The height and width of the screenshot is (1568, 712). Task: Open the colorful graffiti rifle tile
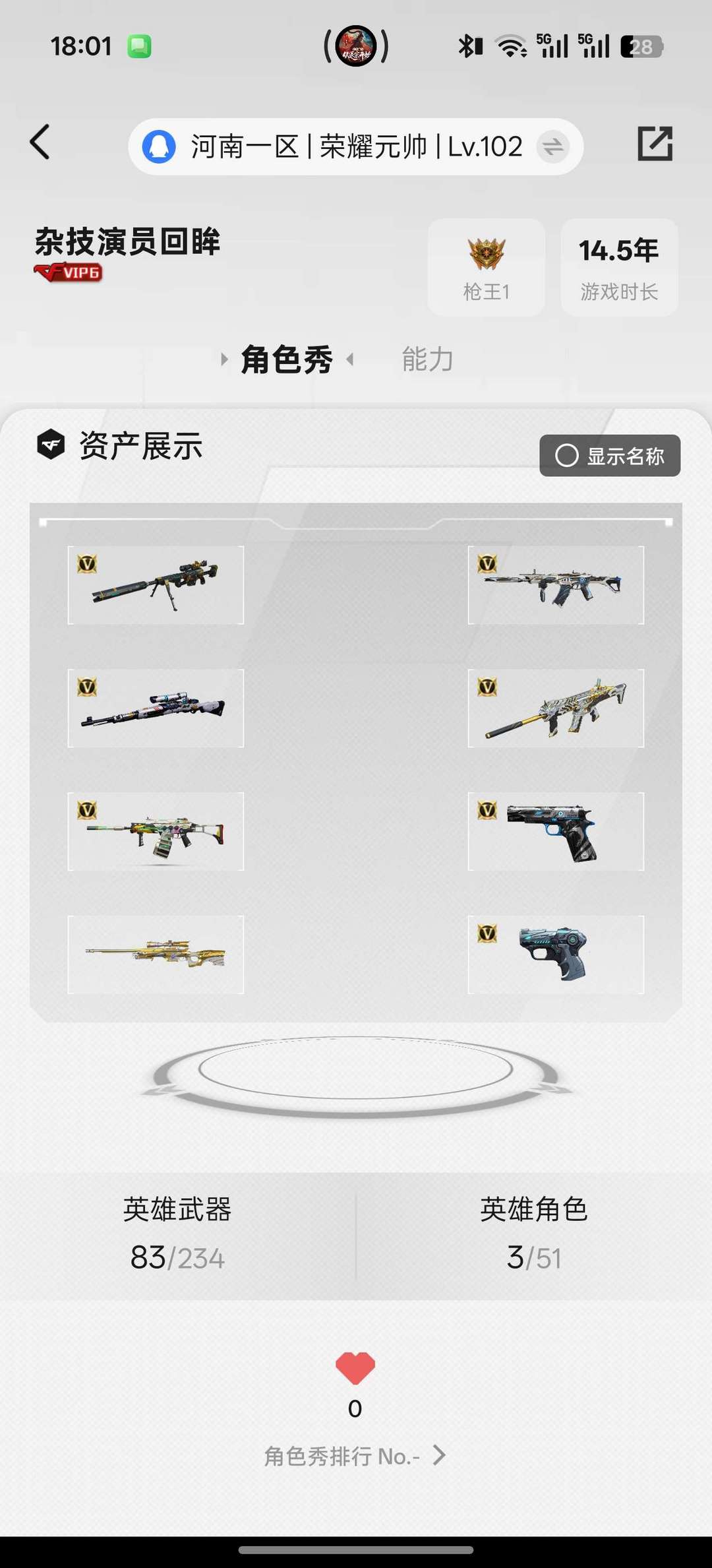pyautogui.click(x=156, y=831)
